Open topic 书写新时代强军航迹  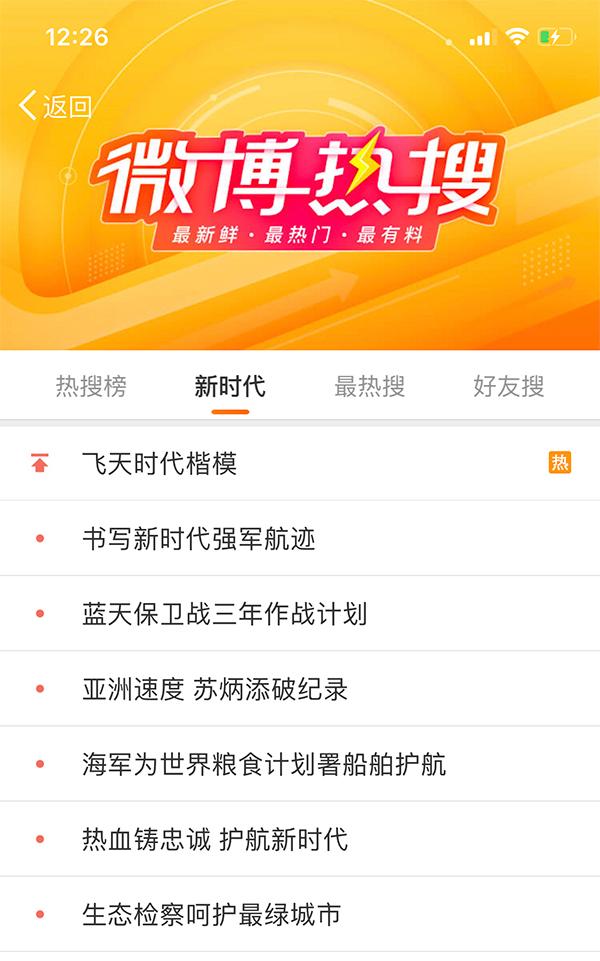pos(300,539)
